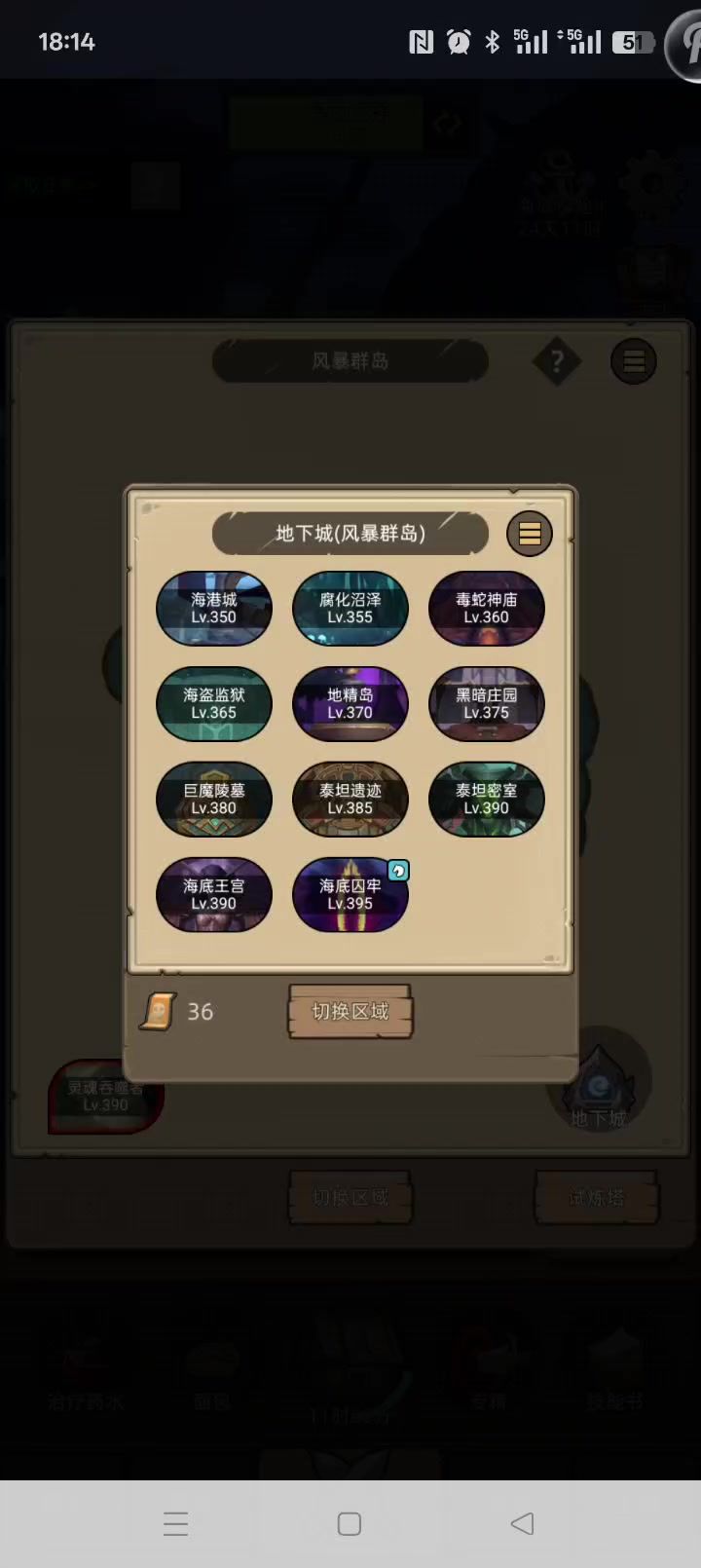Enter the 毒蛇神庙 Lv.360 dungeon
Image resolution: width=701 pixels, height=1568 pixels.
pyautogui.click(x=486, y=609)
